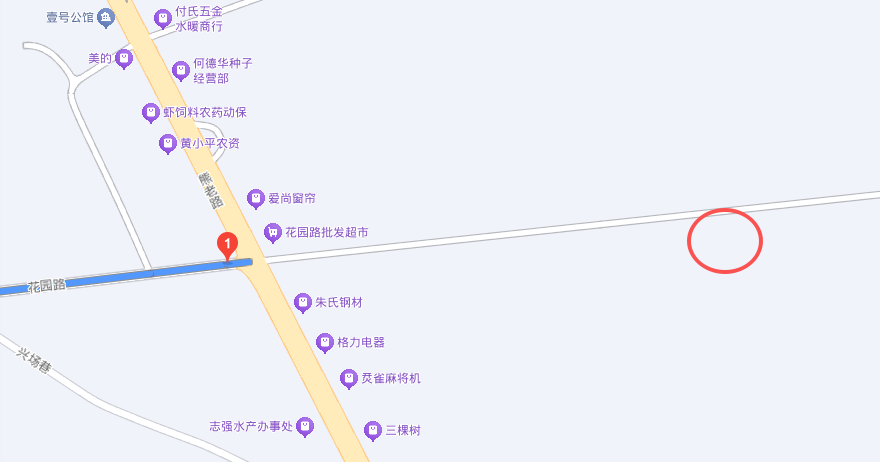Tap the 志强水产办事处 marker
This screenshot has height=462, width=880.
click(x=305, y=426)
